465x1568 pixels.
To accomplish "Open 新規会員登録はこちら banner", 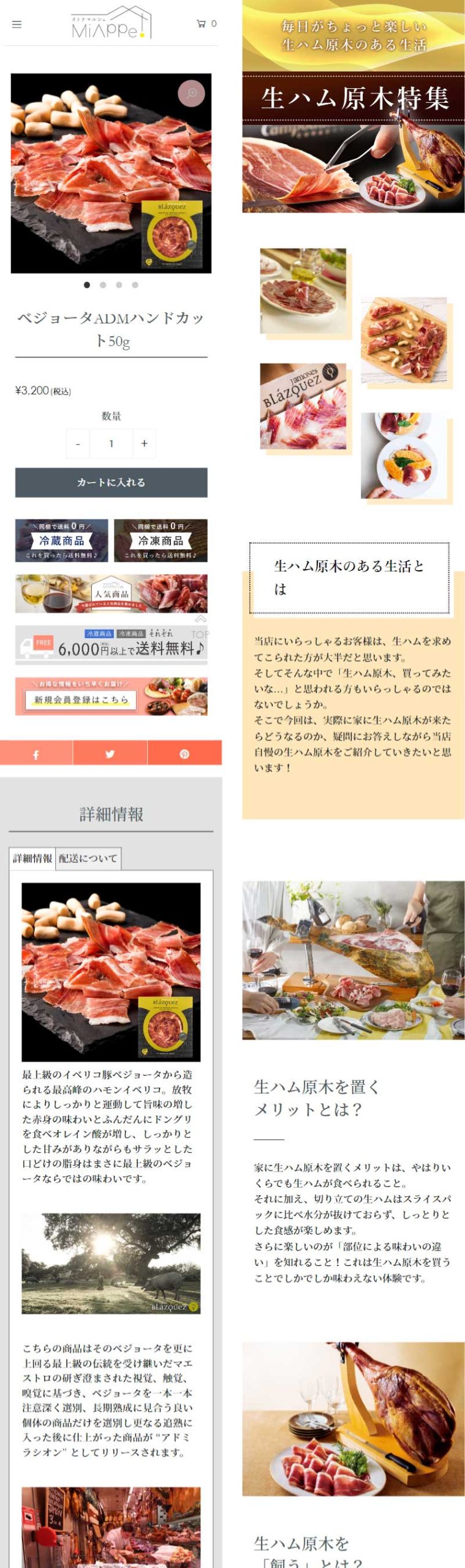I will (x=111, y=696).
